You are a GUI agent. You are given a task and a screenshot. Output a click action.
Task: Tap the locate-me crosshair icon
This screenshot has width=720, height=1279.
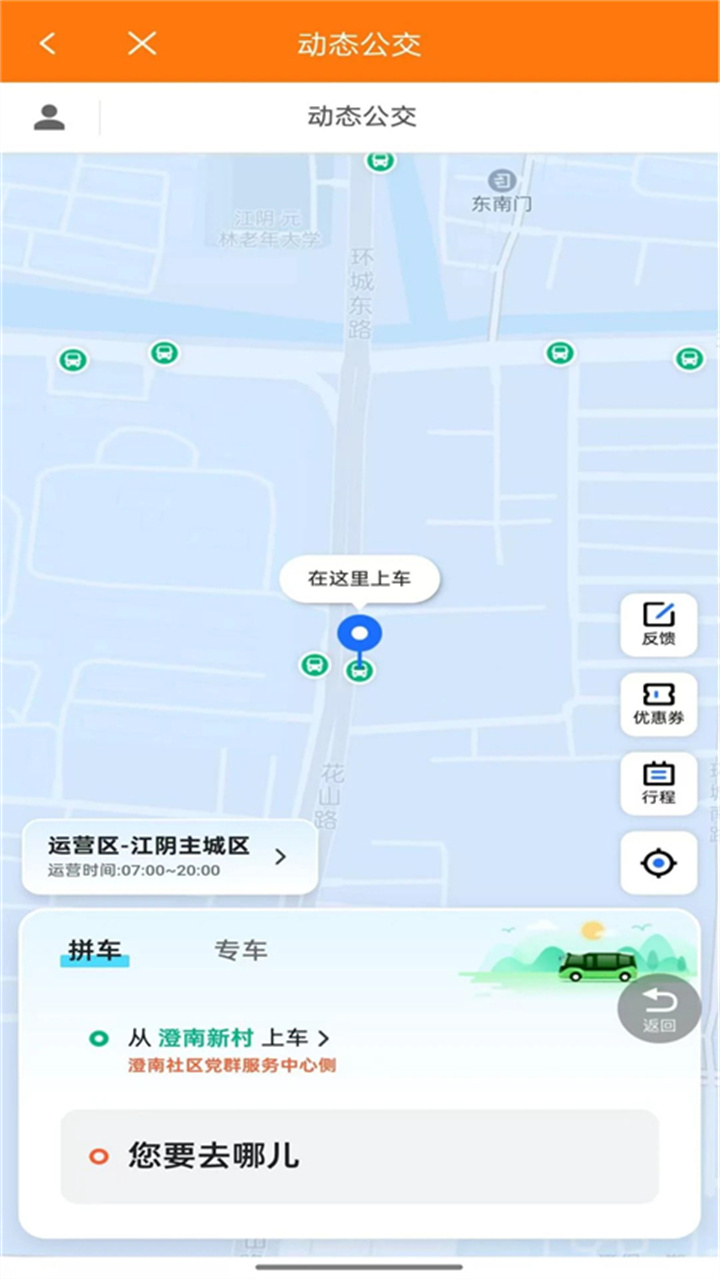(658, 862)
